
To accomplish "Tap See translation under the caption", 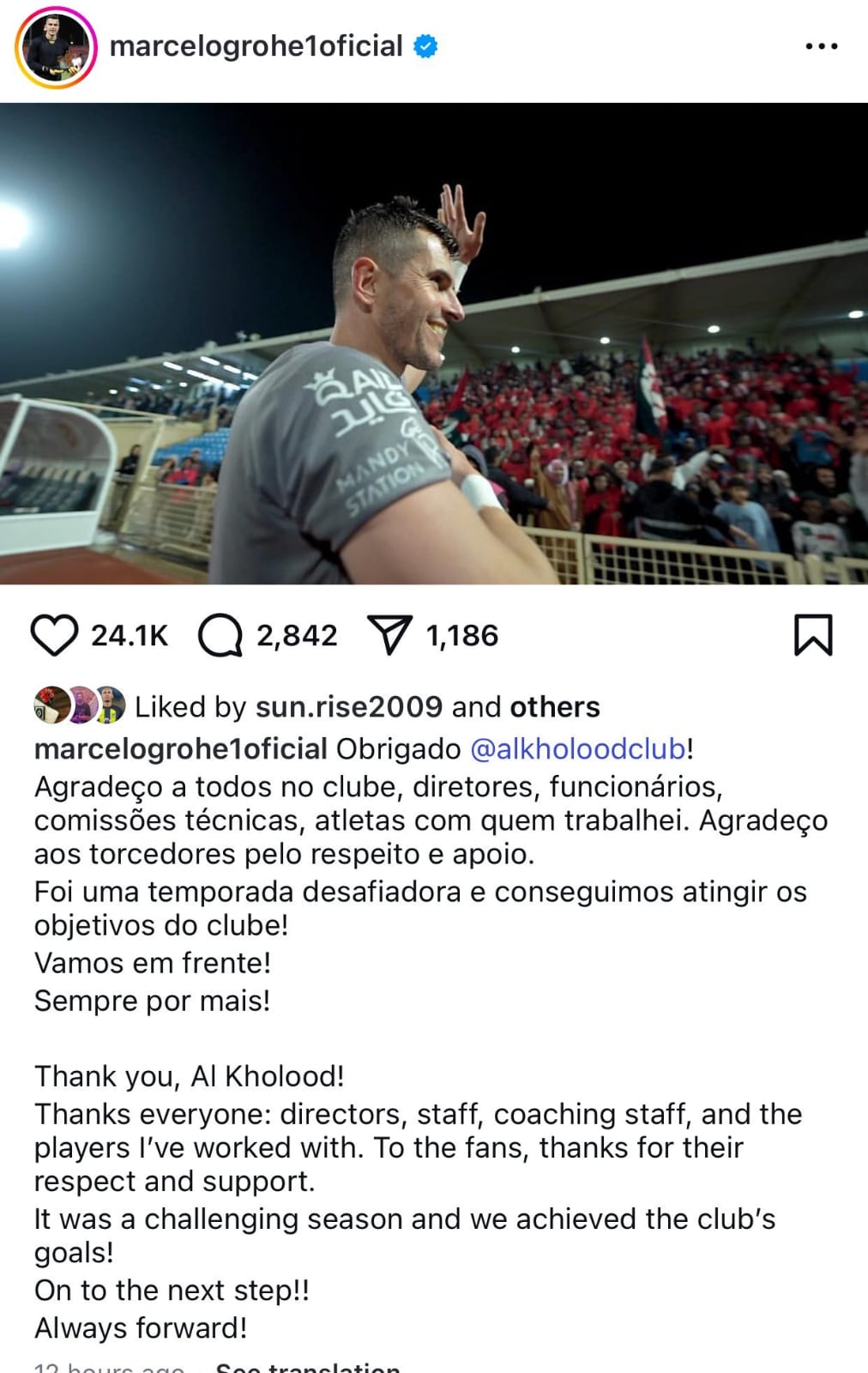I will coord(307,1366).
